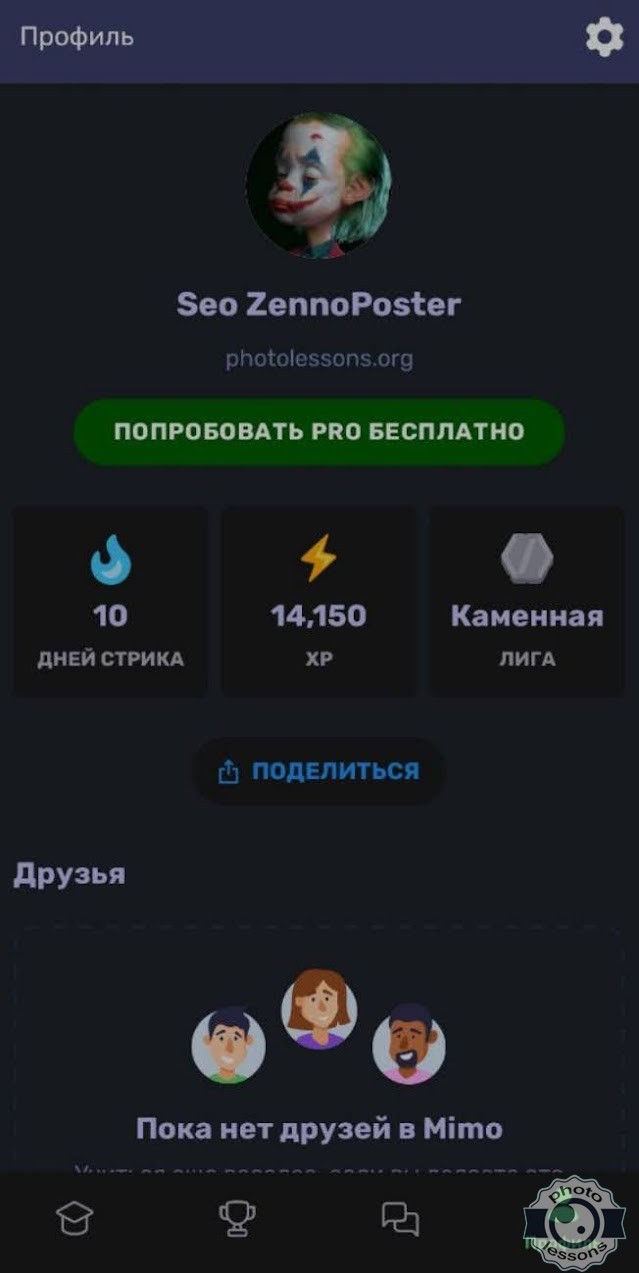
Task: Switch to the chat bubbles tab
Action: click(x=400, y=1219)
